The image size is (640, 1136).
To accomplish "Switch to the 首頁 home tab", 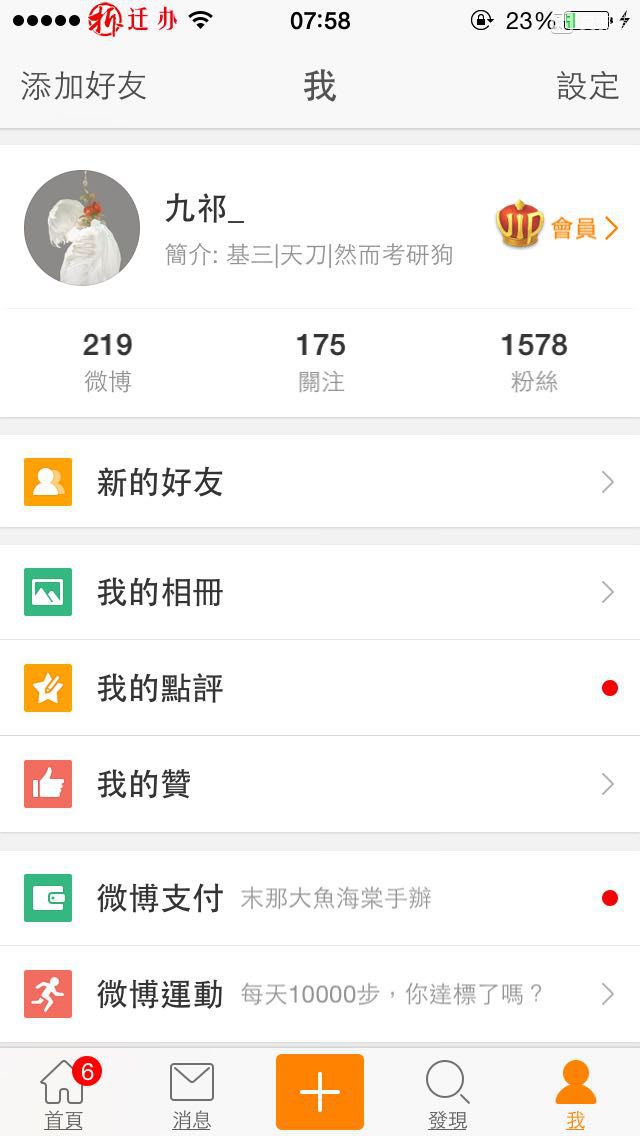I will pyautogui.click(x=64, y=1094).
